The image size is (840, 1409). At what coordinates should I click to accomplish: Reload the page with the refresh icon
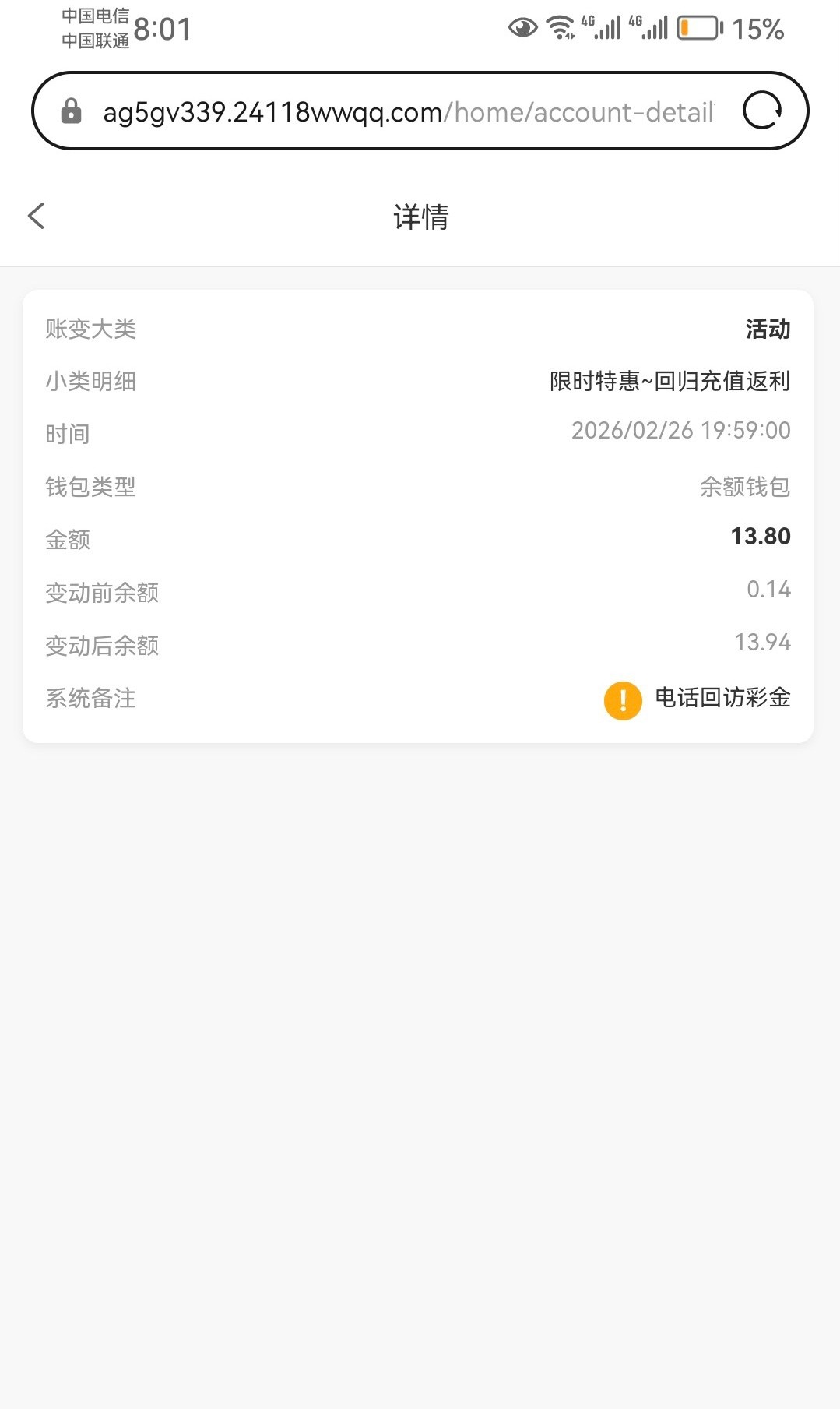761,111
